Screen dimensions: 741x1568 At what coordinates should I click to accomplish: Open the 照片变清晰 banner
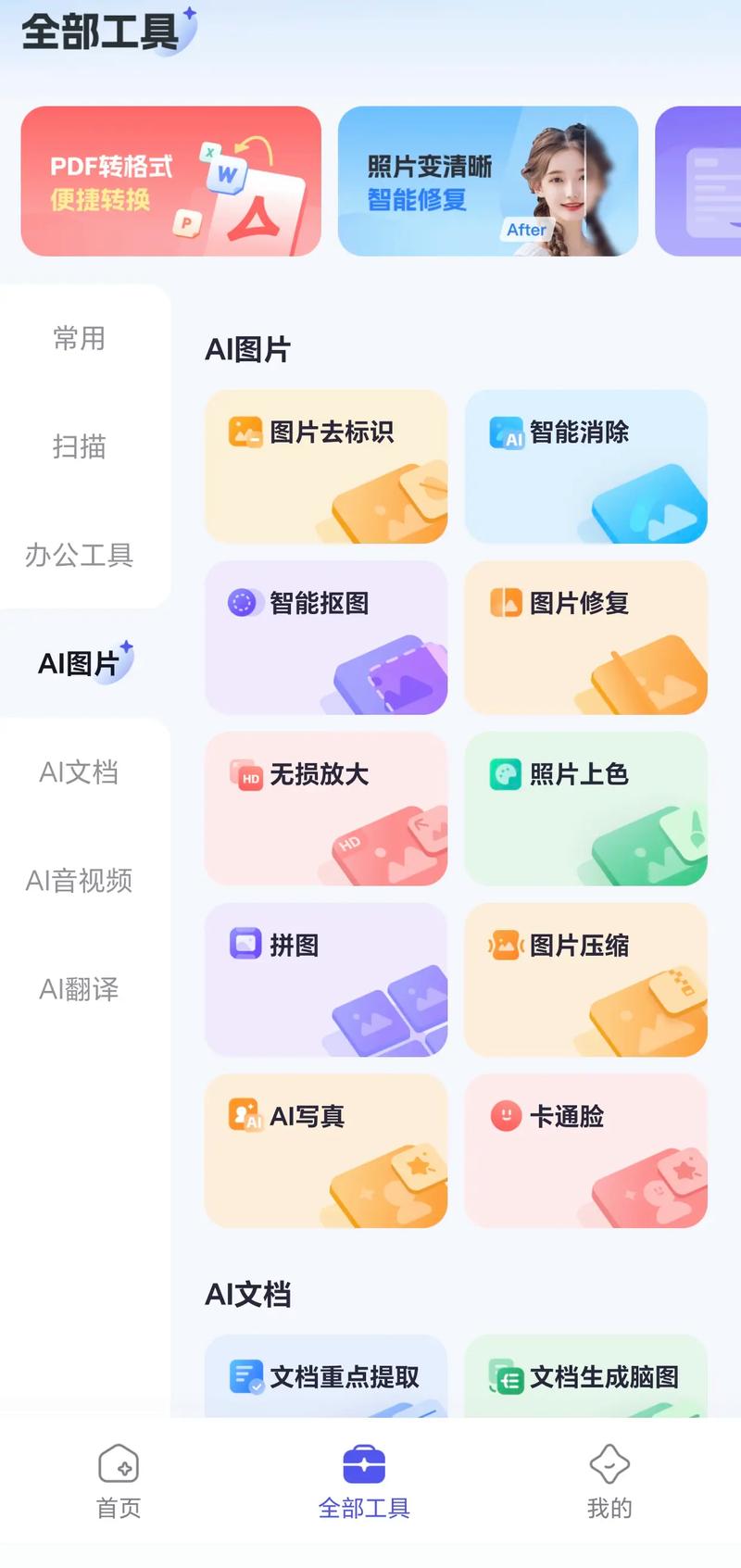pyautogui.click(x=488, y=181)
